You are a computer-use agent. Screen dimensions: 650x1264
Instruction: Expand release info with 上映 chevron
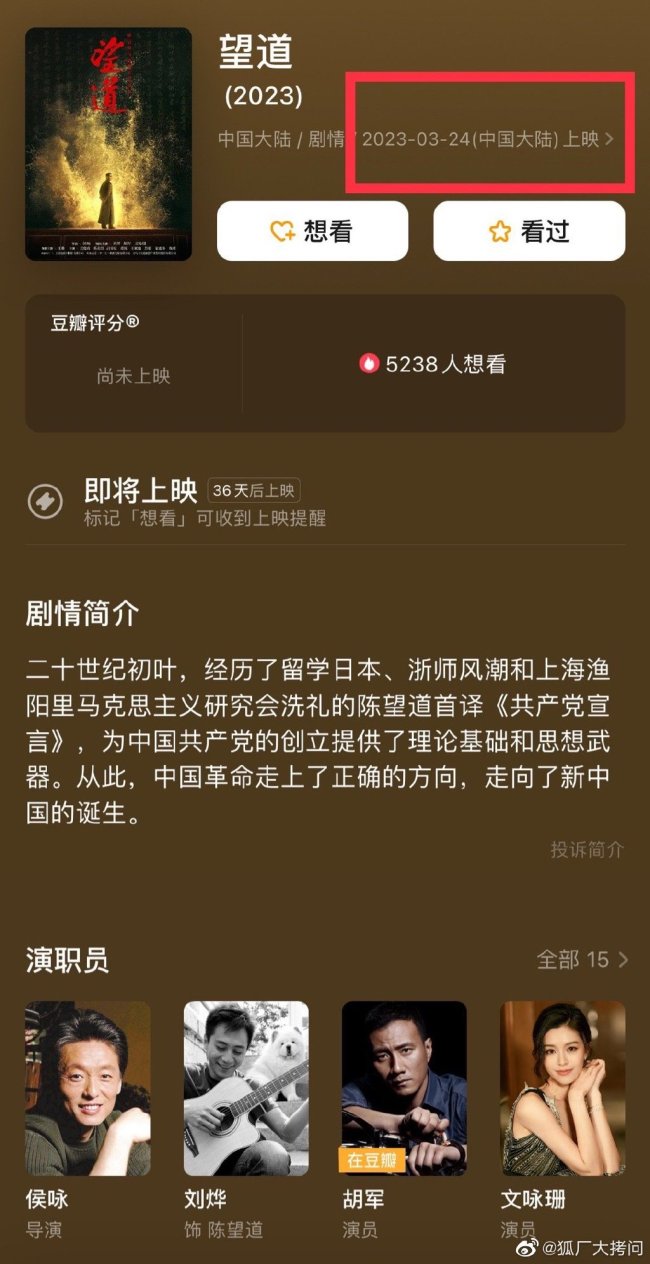(609, 139)
